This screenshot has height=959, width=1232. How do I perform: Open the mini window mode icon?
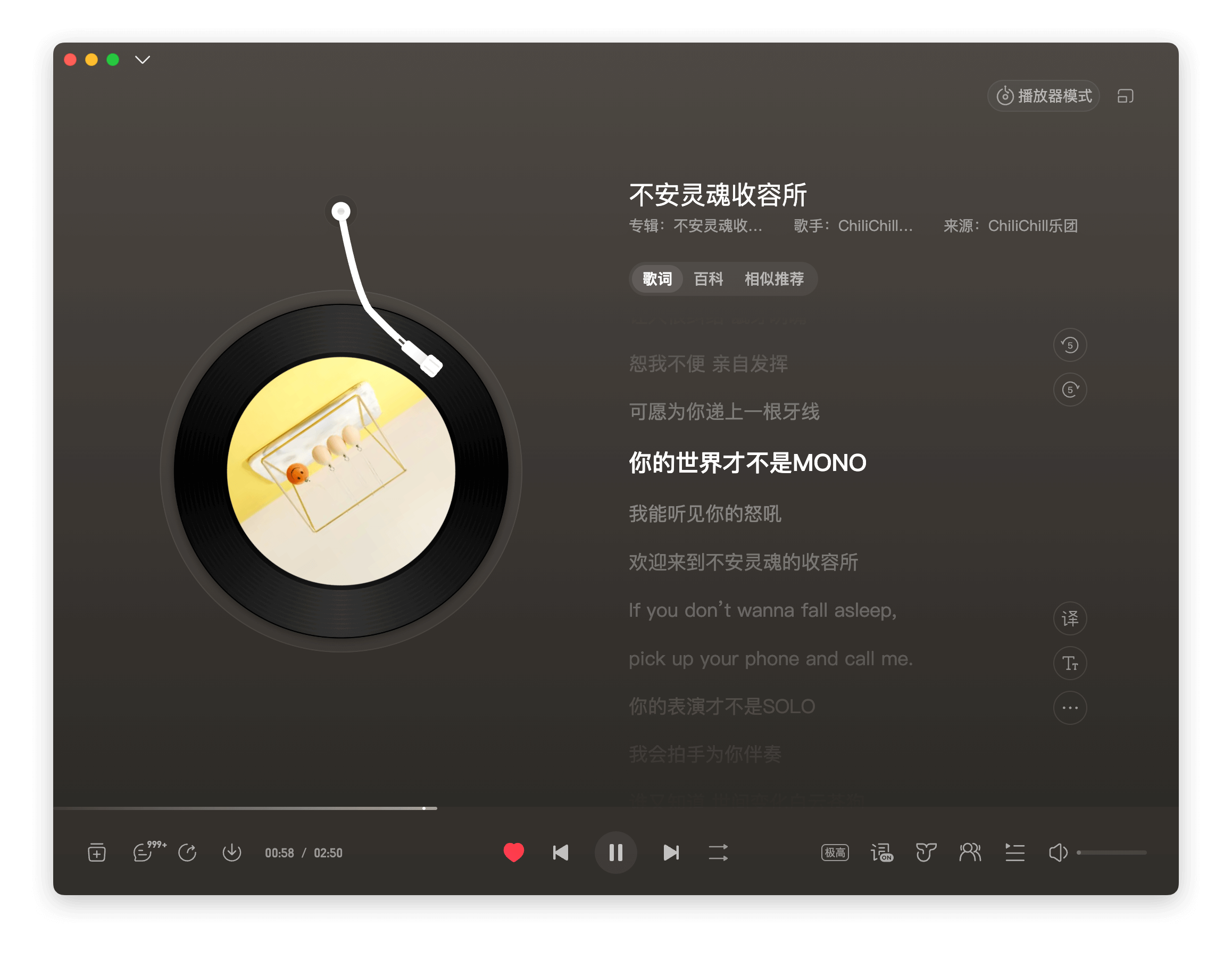click(1125, 96)
